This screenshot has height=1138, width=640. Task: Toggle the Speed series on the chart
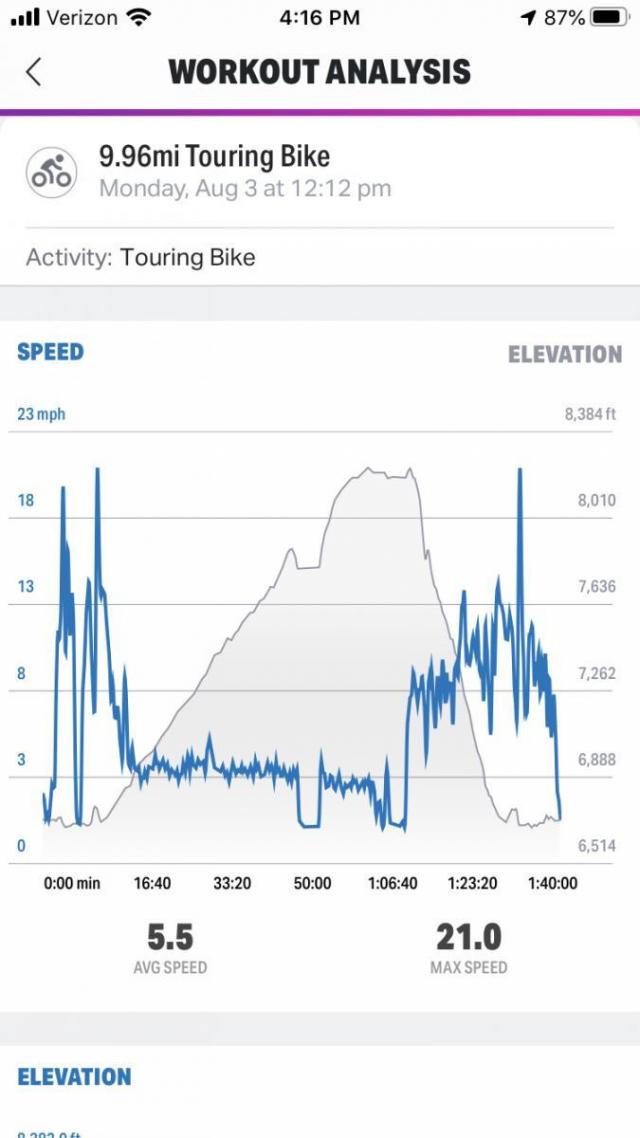point(51,352)
